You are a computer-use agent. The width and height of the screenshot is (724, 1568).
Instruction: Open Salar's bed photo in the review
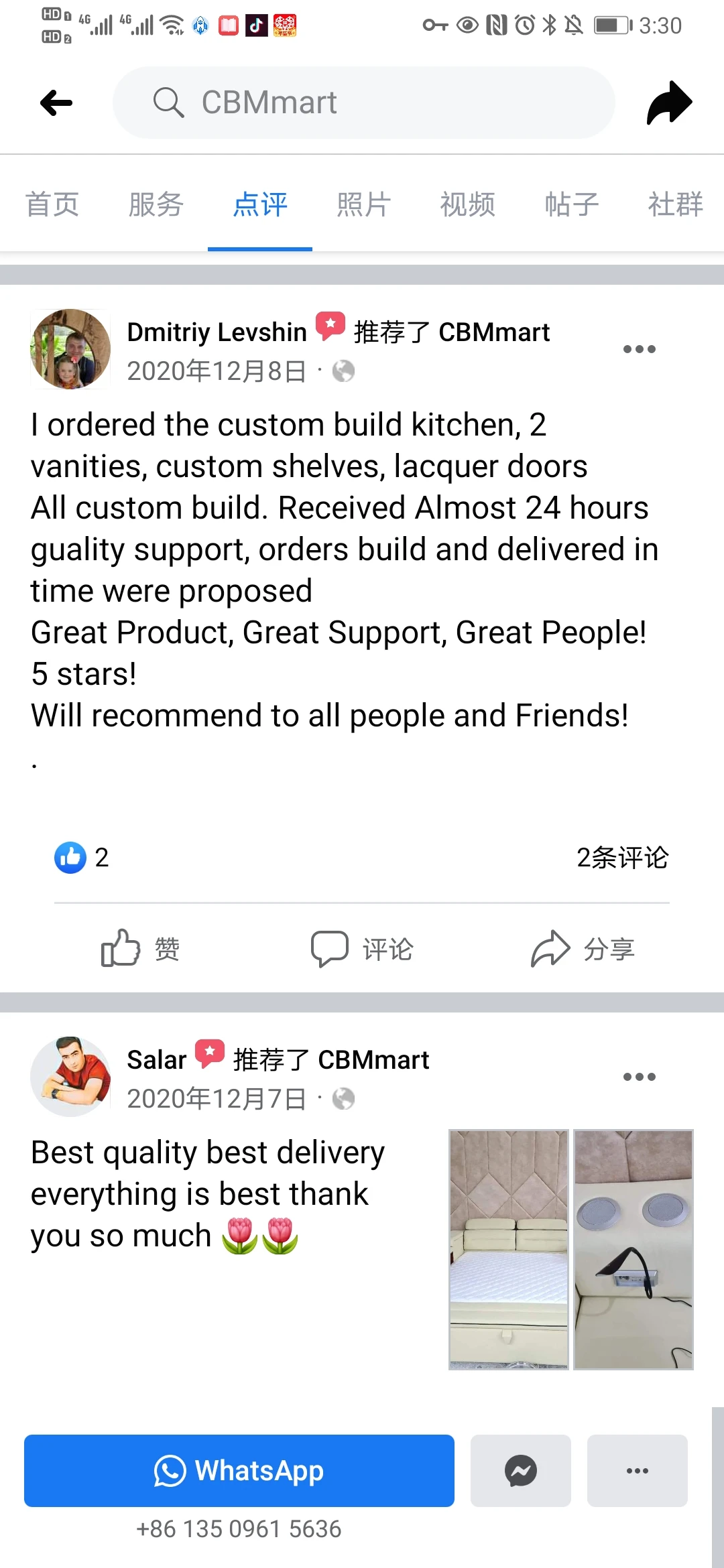click(509, 1250)
